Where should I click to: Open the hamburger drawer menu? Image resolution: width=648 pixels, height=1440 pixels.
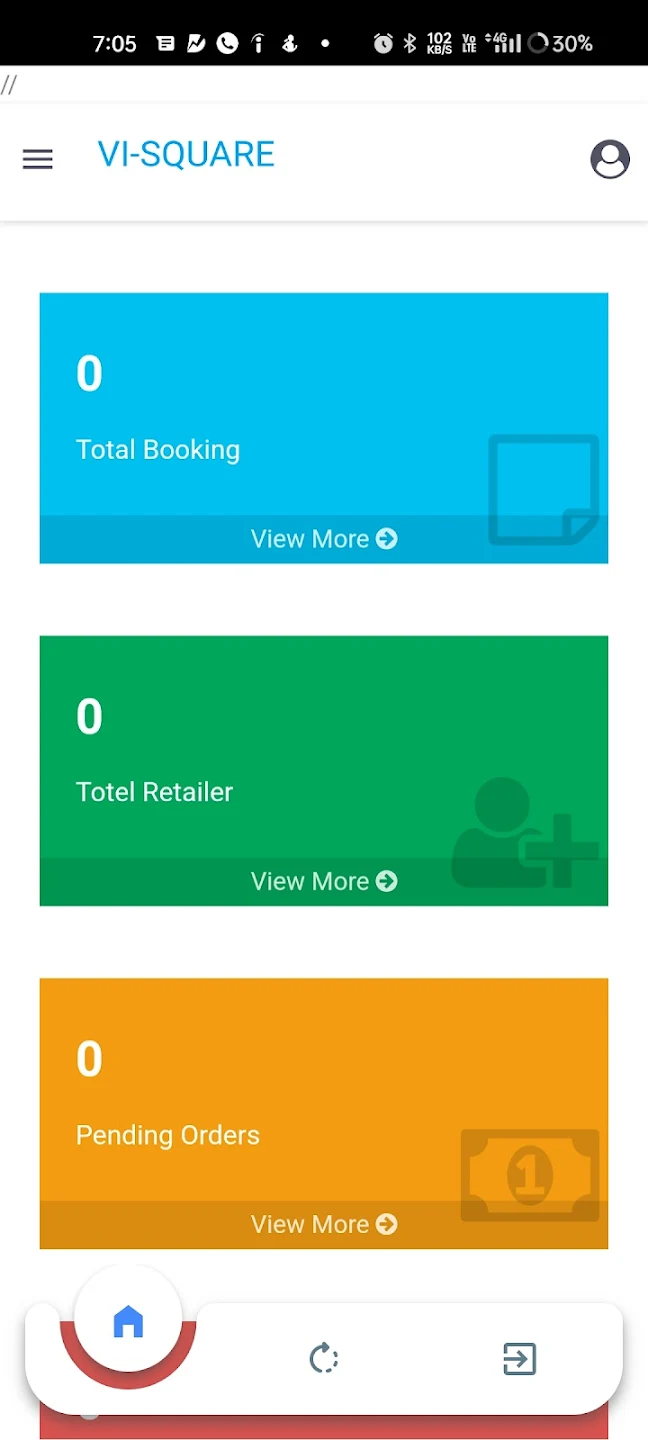38,159
